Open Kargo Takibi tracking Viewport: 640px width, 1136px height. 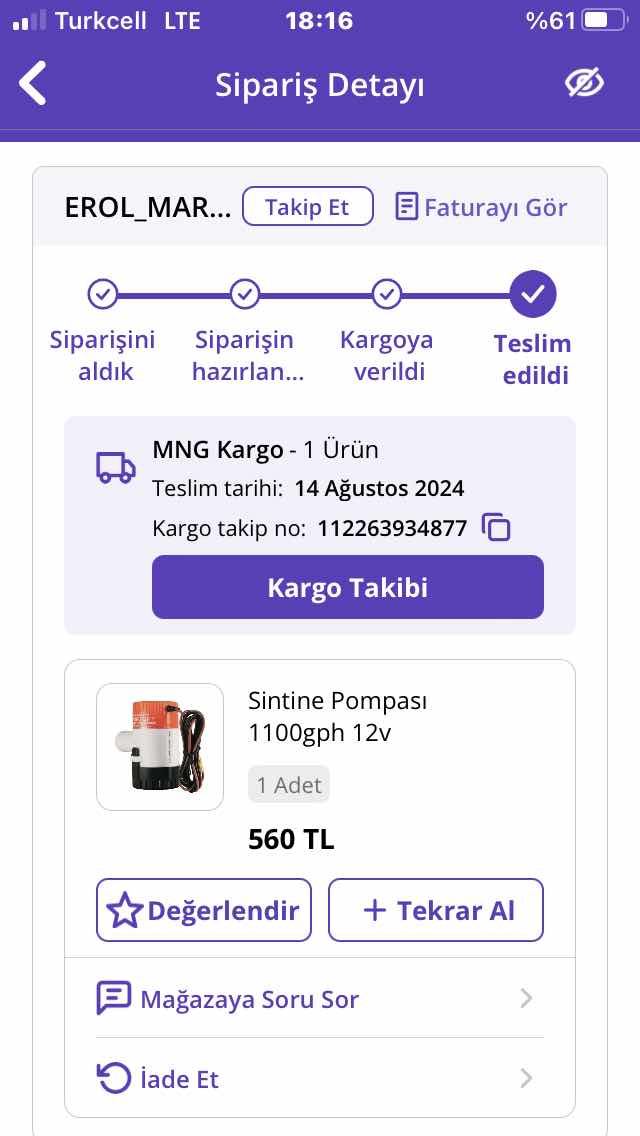pyautogui.click(x=348, y=587)
